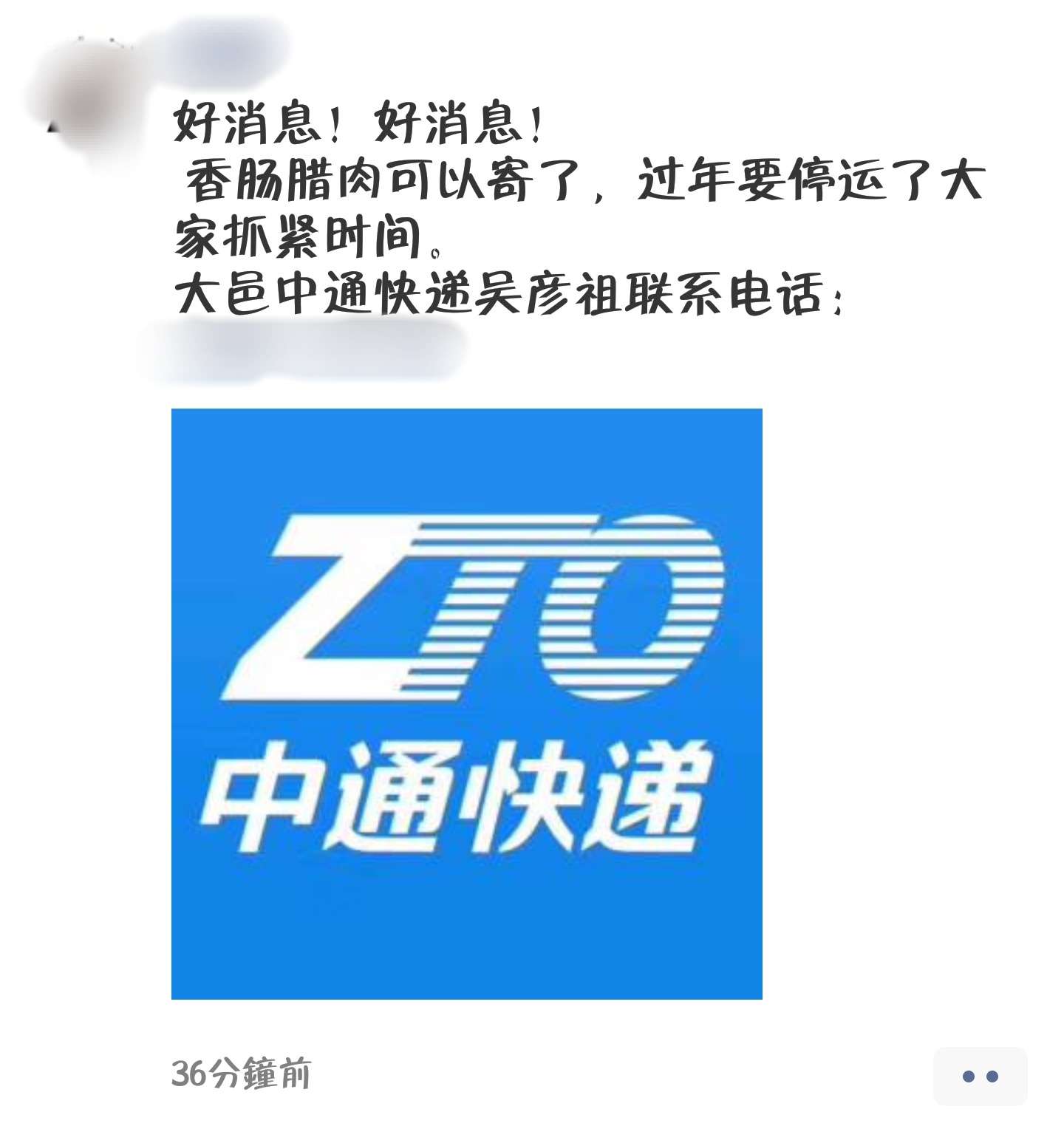The image size is (1064, 1126).
Task: Open the poster's blurred profile avatar
Action: tap(87, 96)
